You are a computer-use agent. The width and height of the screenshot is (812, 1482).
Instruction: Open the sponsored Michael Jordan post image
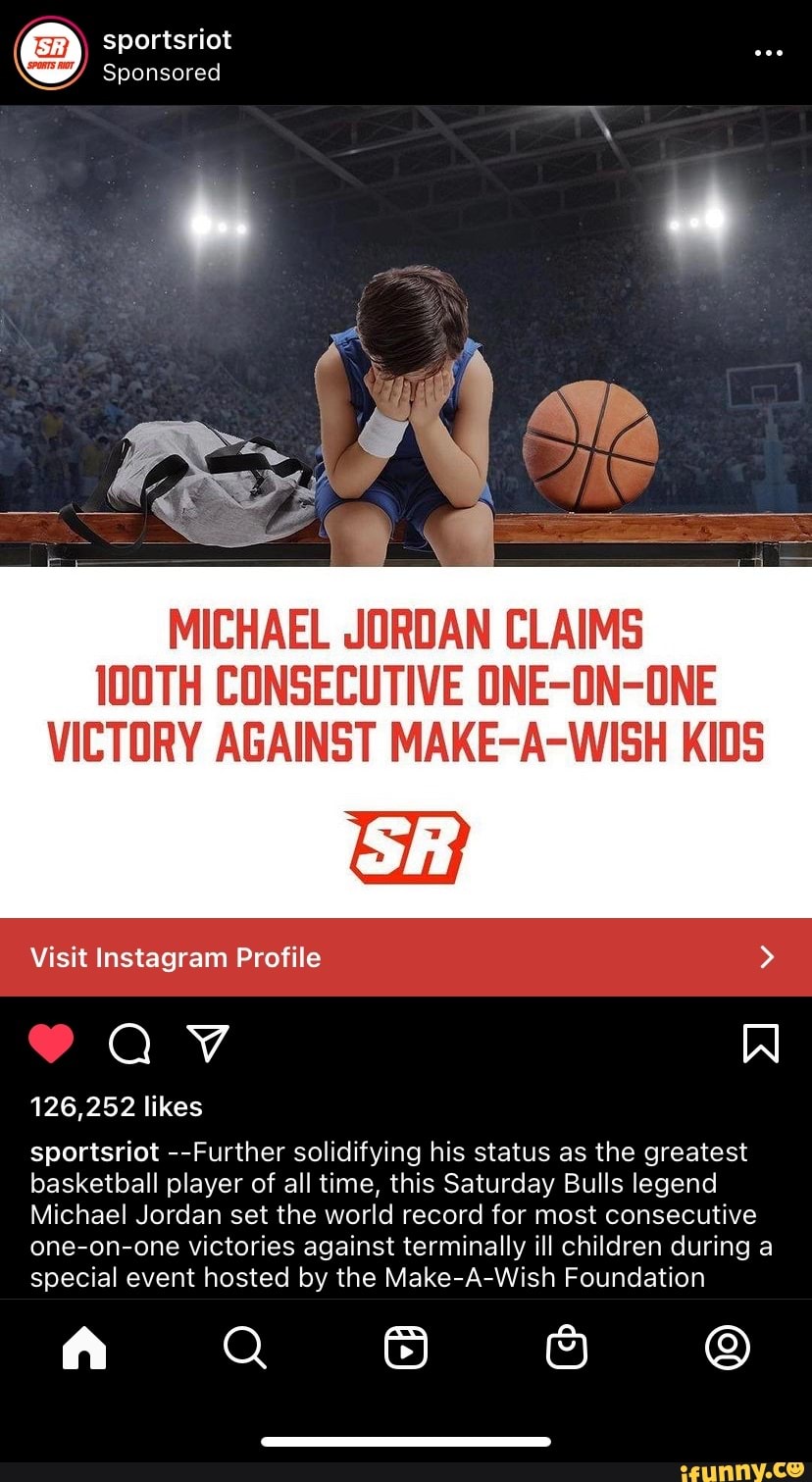coord(406,510)
